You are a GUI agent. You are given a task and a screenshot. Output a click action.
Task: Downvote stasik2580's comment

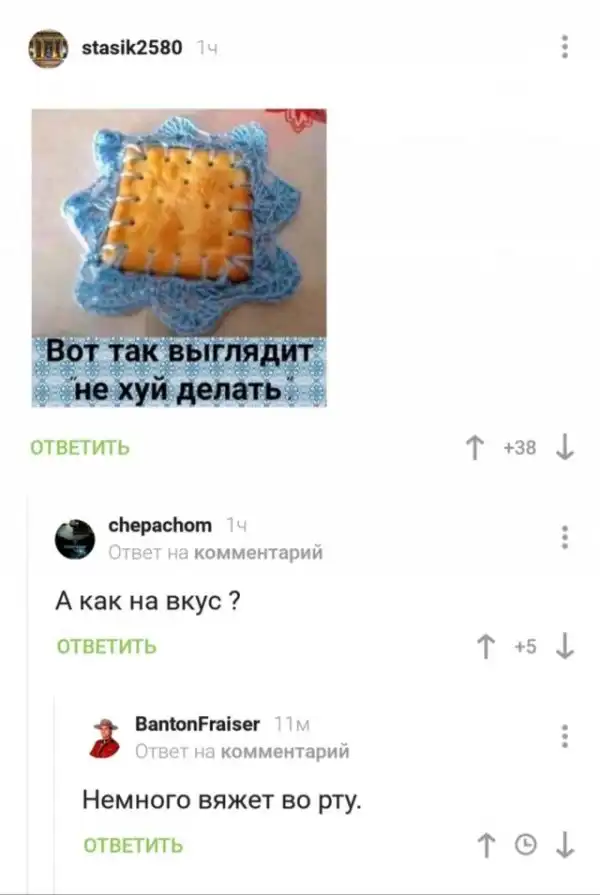(x=565, y=447)
